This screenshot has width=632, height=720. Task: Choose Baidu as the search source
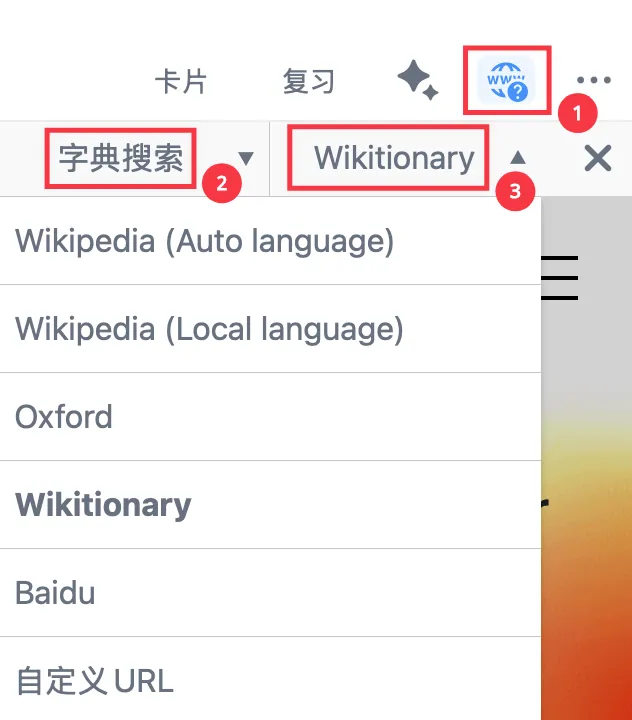(x=271, y=593)
